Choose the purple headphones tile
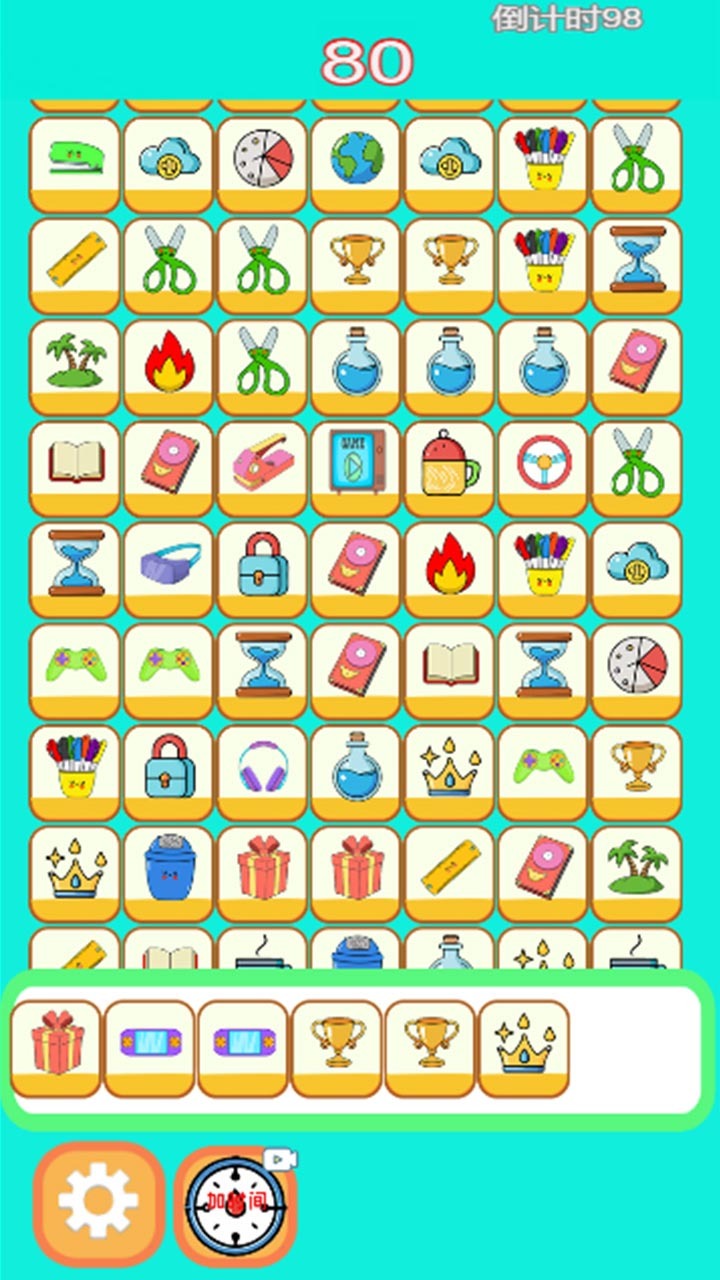 262,767
